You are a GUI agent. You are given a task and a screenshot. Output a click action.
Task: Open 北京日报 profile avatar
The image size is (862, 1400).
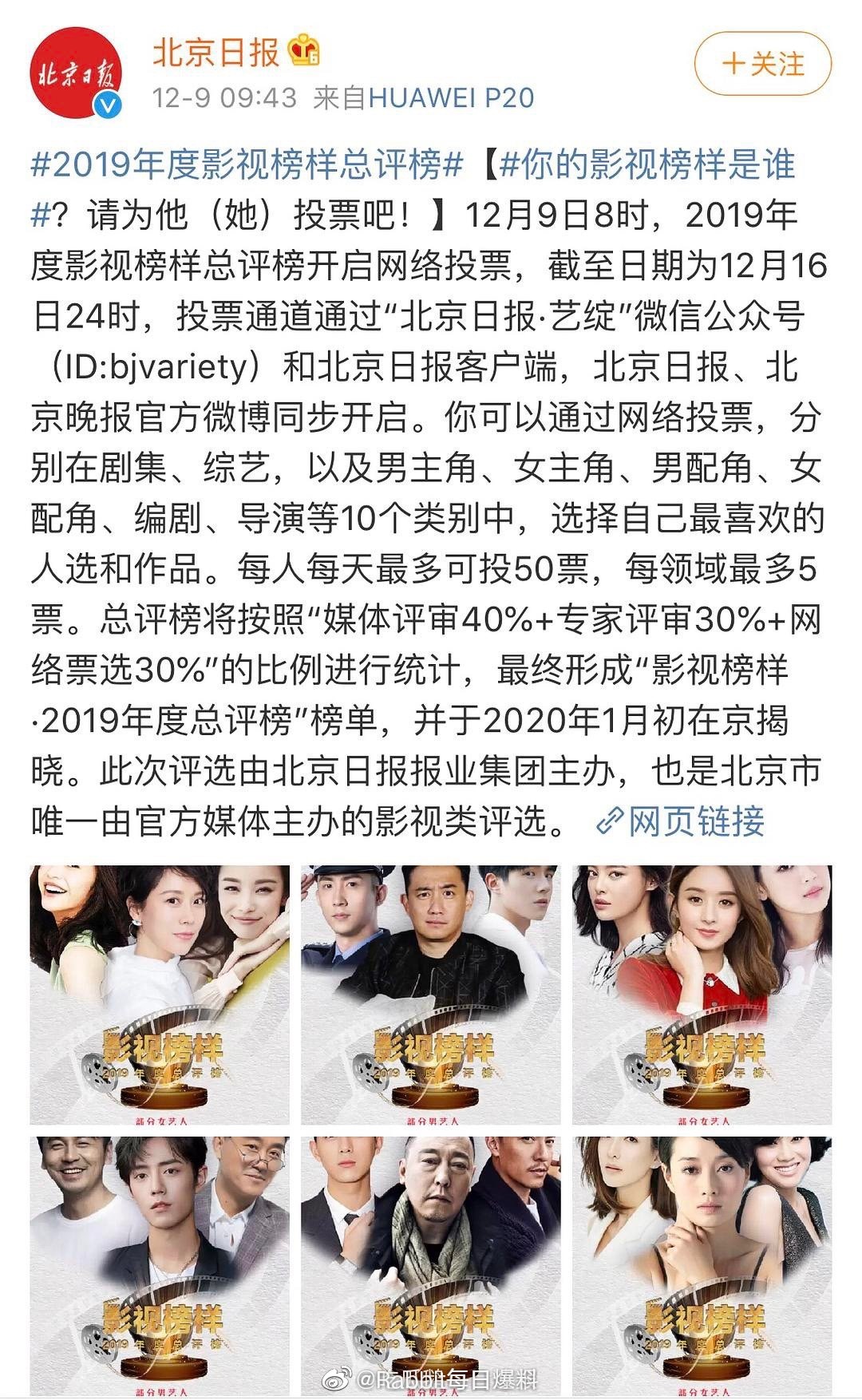76,73
